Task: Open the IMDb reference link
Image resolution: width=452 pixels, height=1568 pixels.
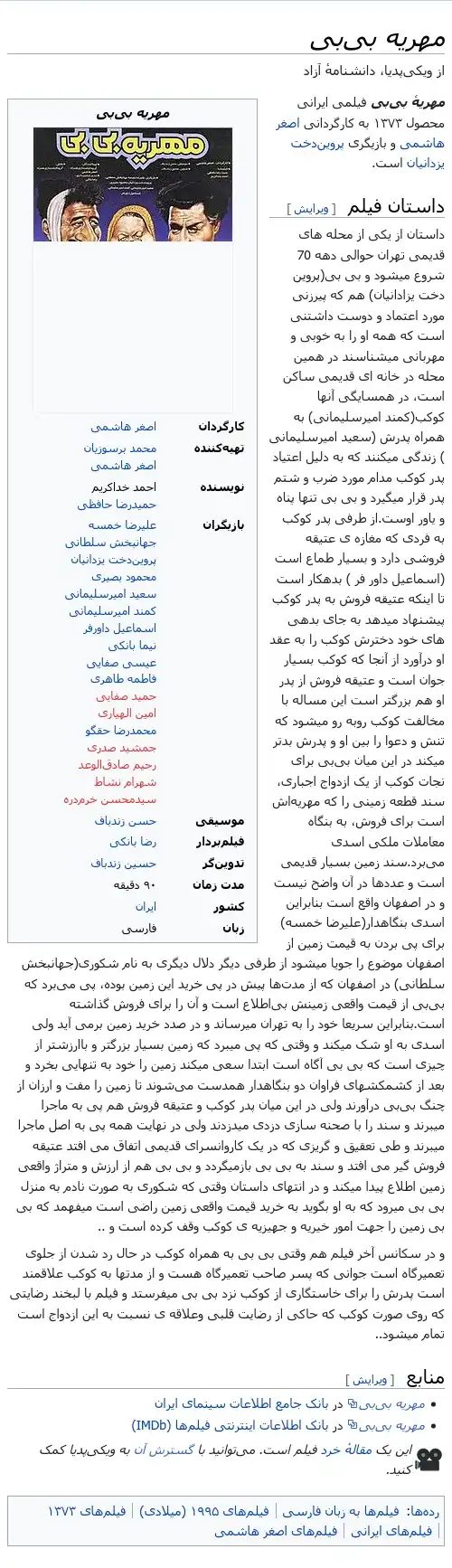Action: tap(231, 1425)
